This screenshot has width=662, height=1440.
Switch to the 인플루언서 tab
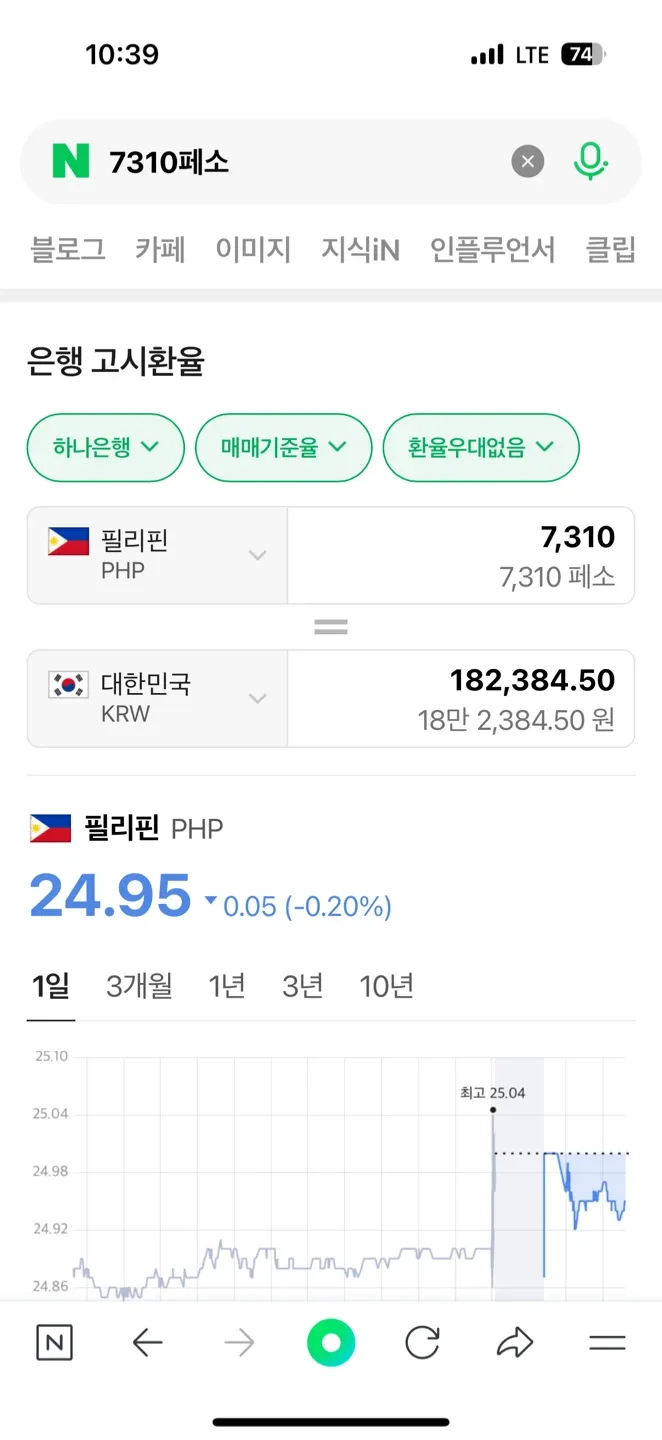coord(492,249)
